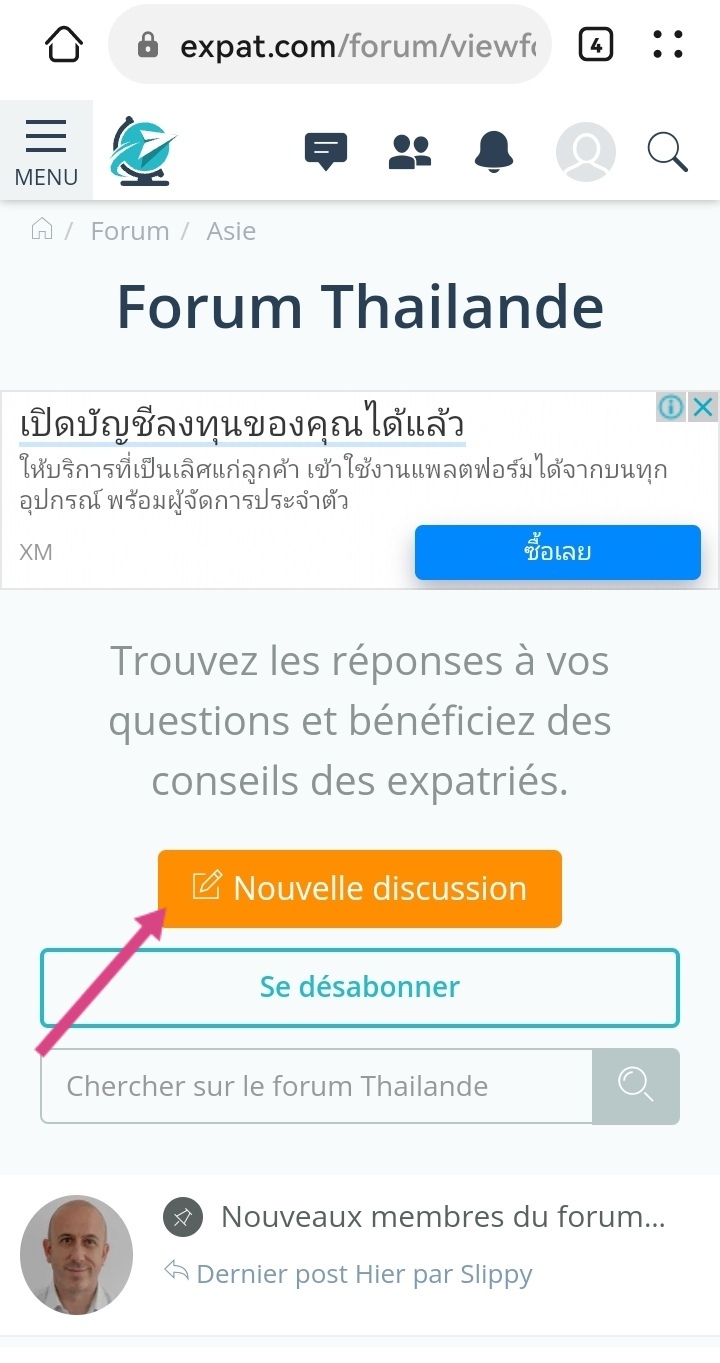Open the messages speech-bubble icon
Viewport: 720px width, 1363px height.
[325, 152]
